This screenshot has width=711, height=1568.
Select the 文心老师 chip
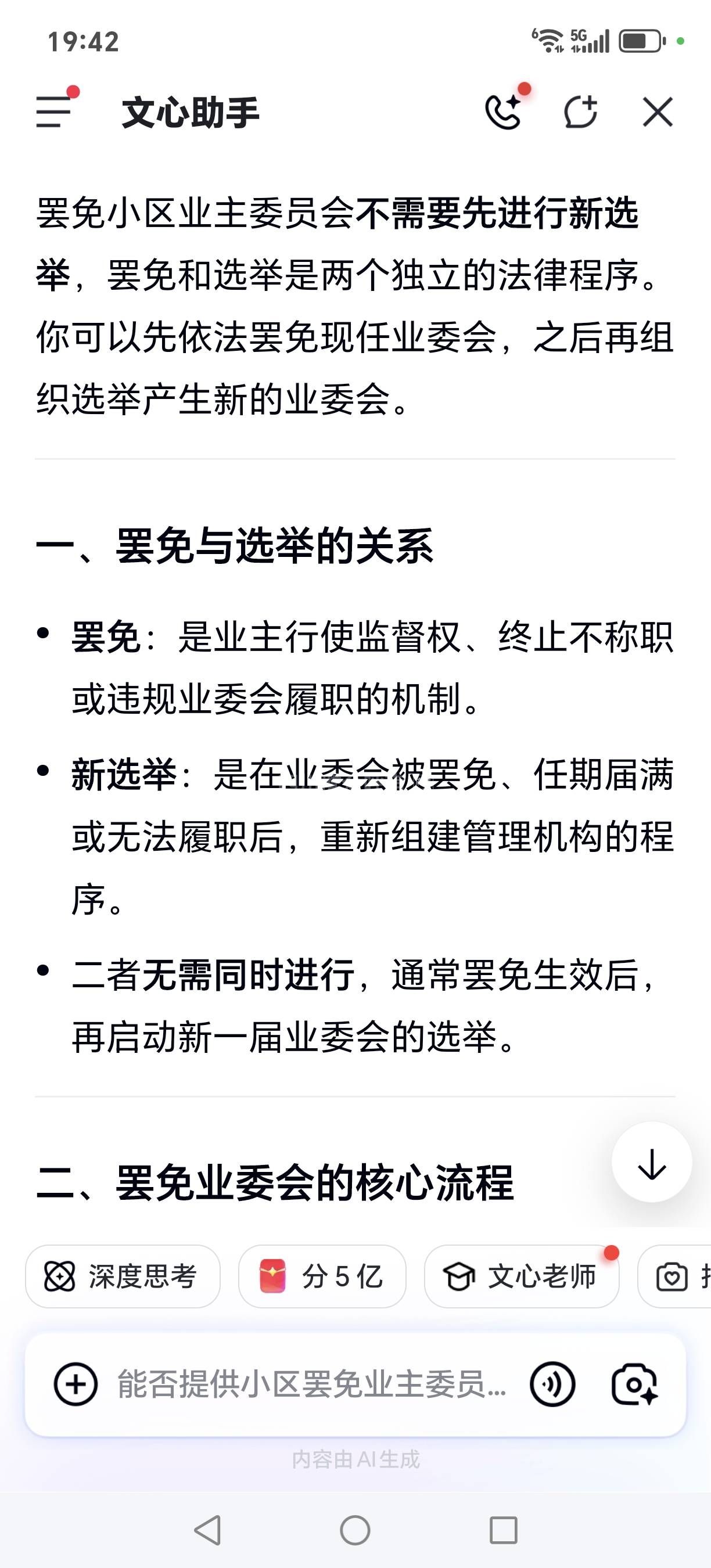[521, 1276]
